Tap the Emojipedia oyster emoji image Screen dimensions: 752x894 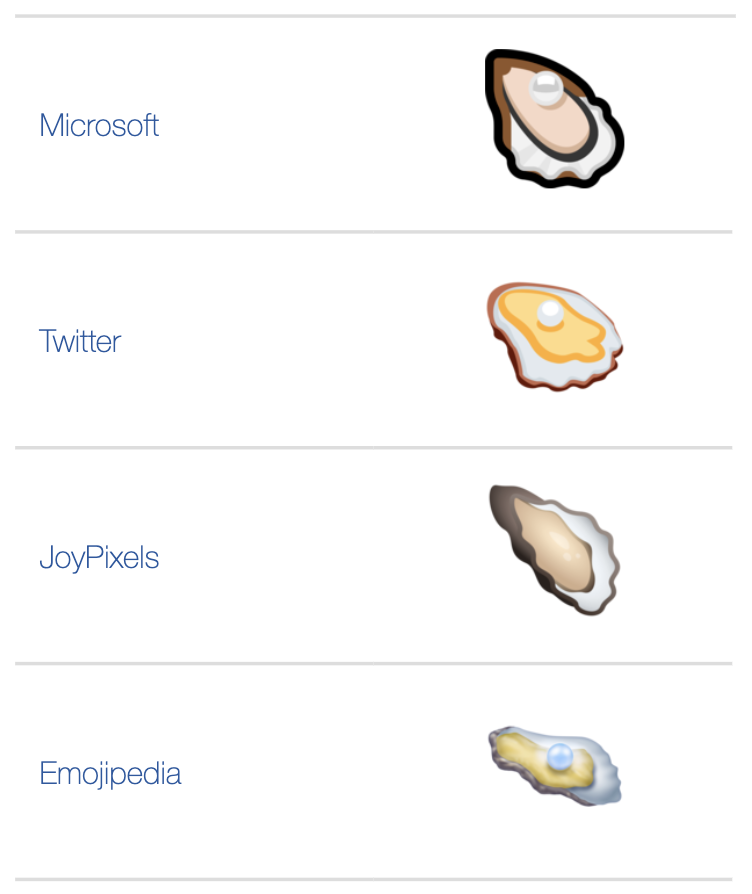click(x=554, y=766)
